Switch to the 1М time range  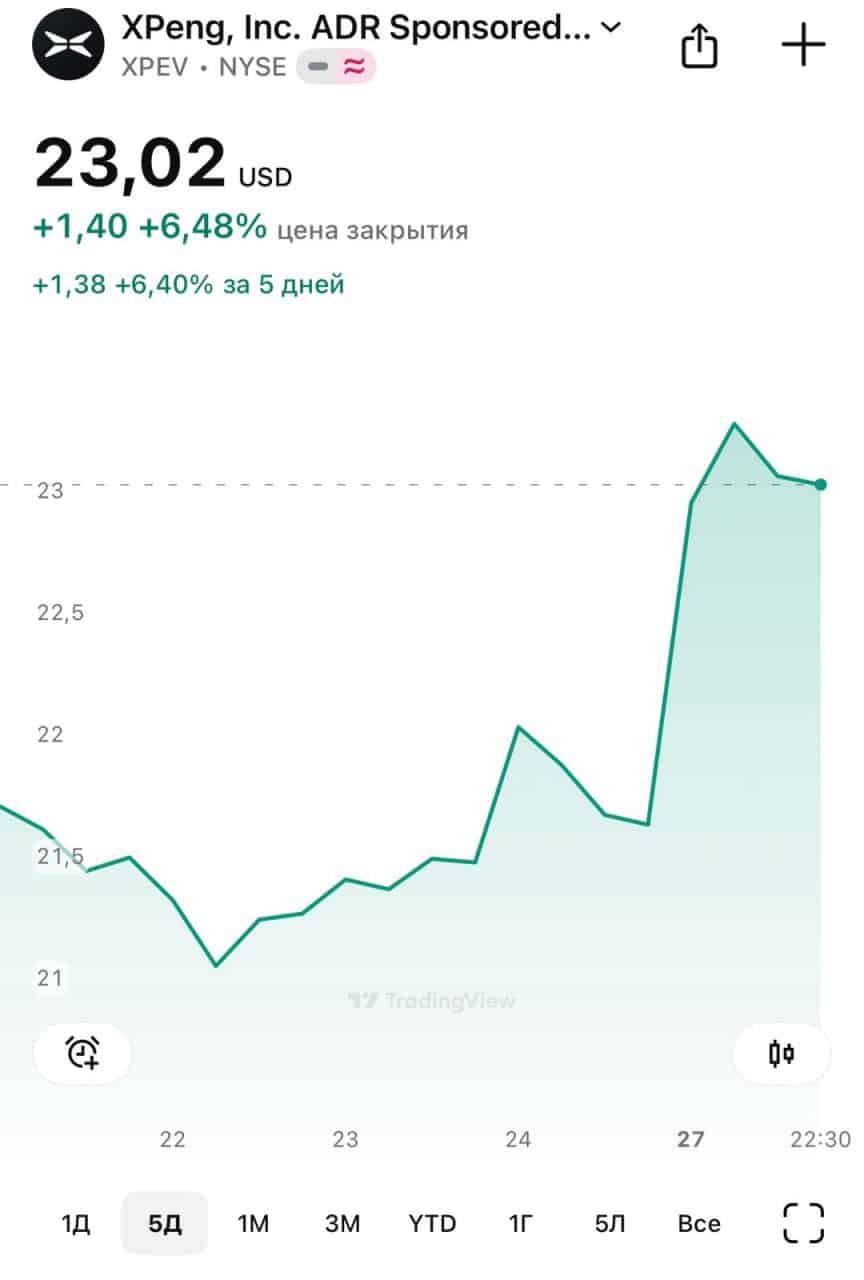(253, 1223)
